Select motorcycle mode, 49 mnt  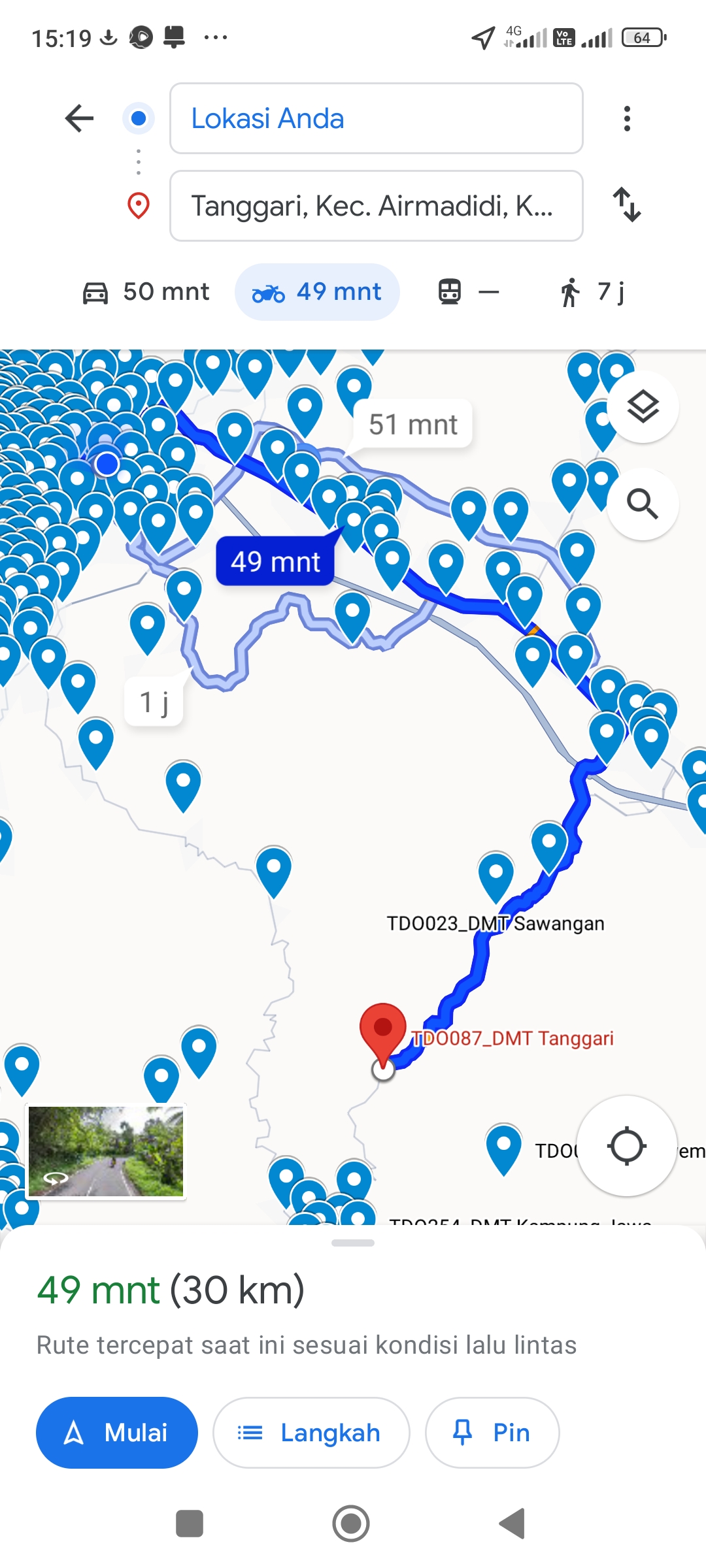coord(317,292)
